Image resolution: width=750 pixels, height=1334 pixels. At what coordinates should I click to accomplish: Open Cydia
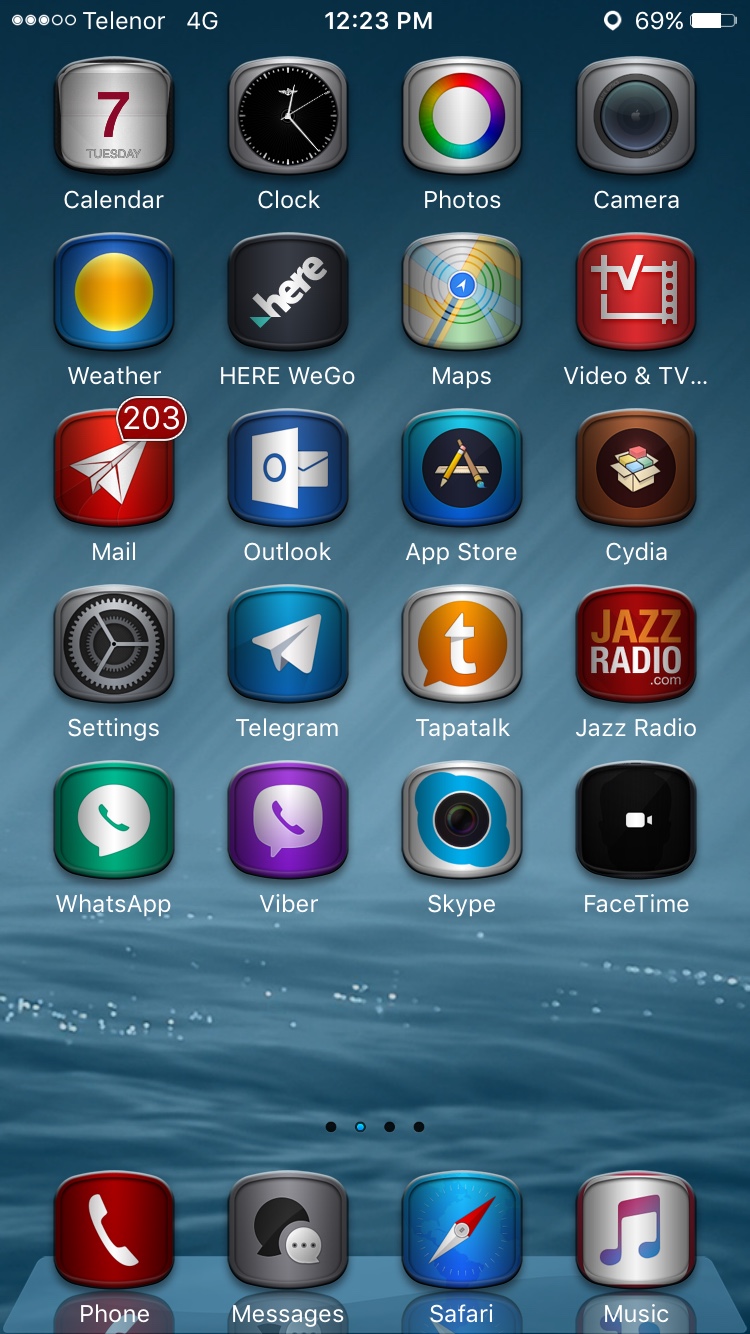636,468
